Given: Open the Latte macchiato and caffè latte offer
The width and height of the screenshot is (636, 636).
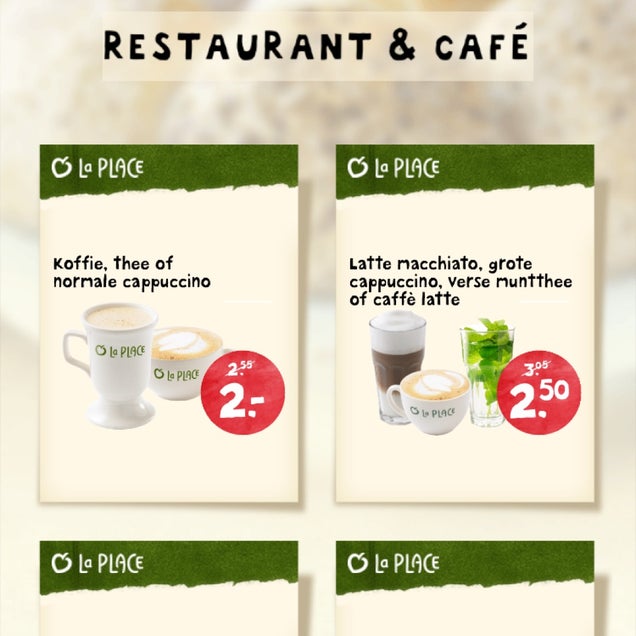Looking at the screenshot, I should pyautogui.click(x=464, y=330).
